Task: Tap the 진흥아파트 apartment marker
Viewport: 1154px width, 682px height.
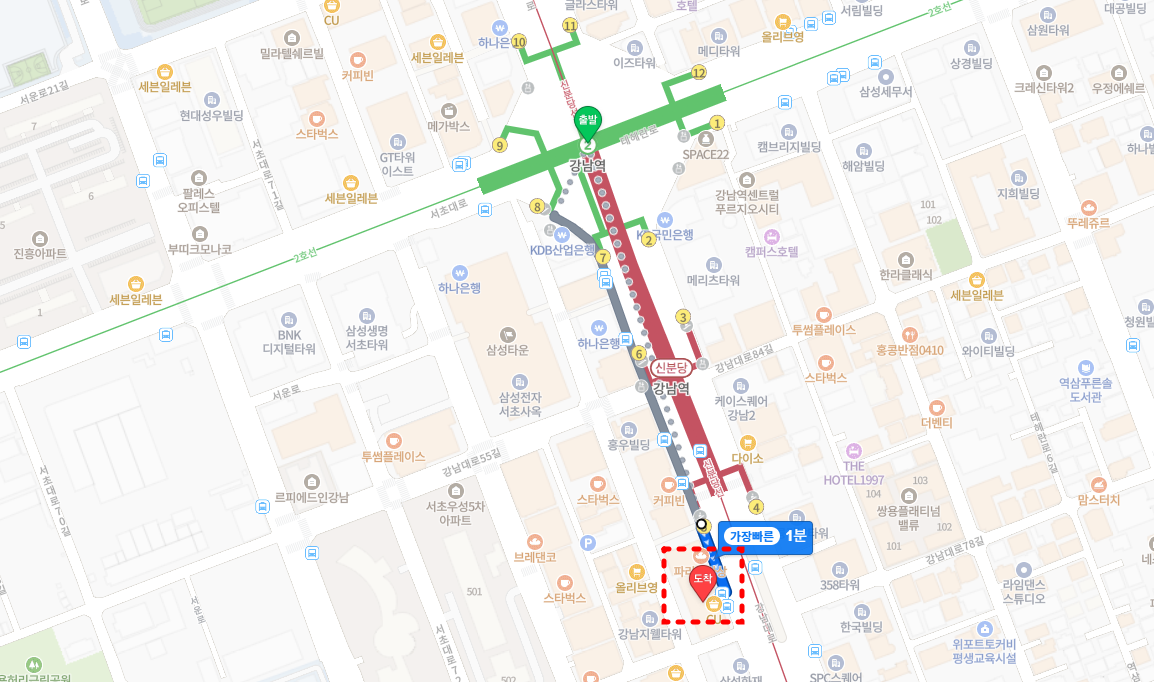Action: pyautogui.click(x=39, y=239)
